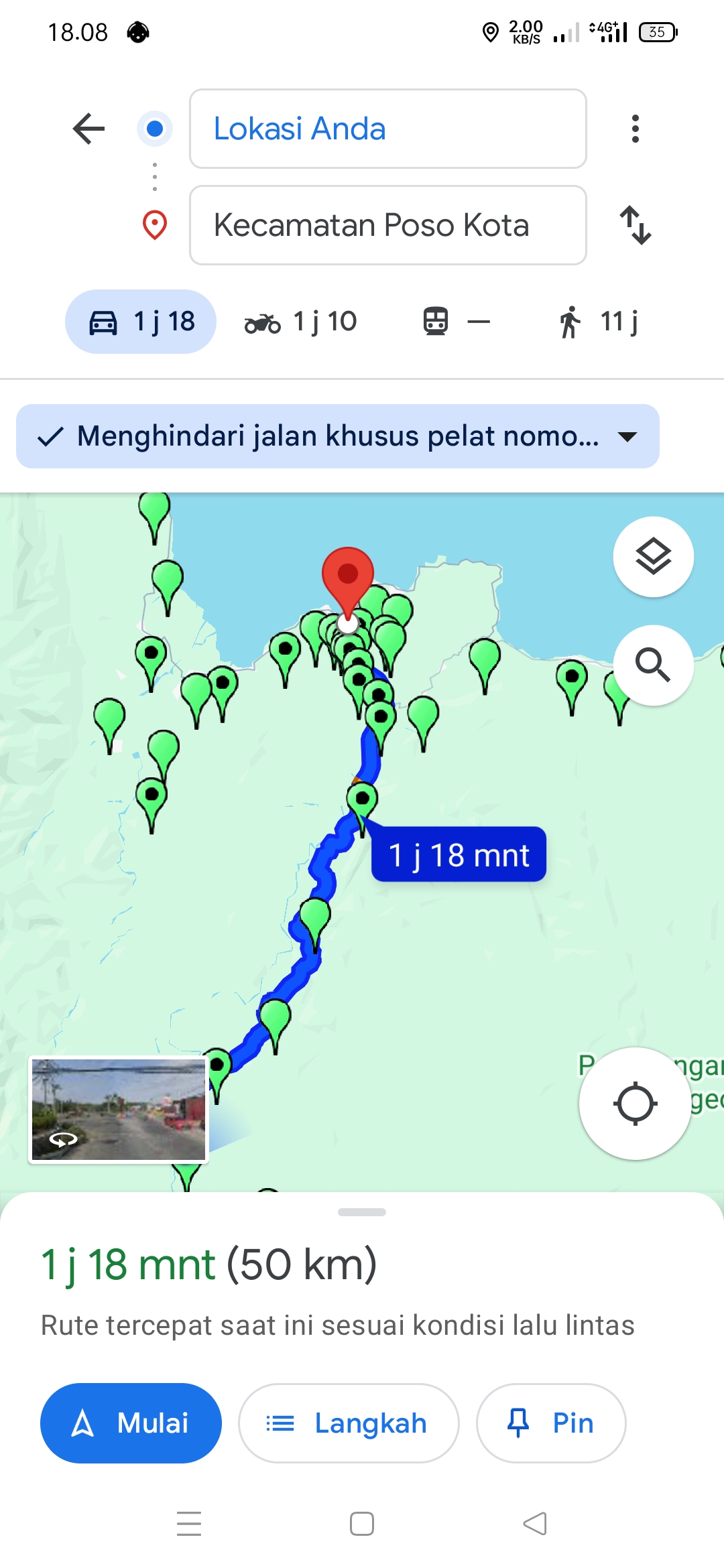Switch to motorcycle travel mode
This screenshot has width=724, height=1568.
[x=300, y=322]
